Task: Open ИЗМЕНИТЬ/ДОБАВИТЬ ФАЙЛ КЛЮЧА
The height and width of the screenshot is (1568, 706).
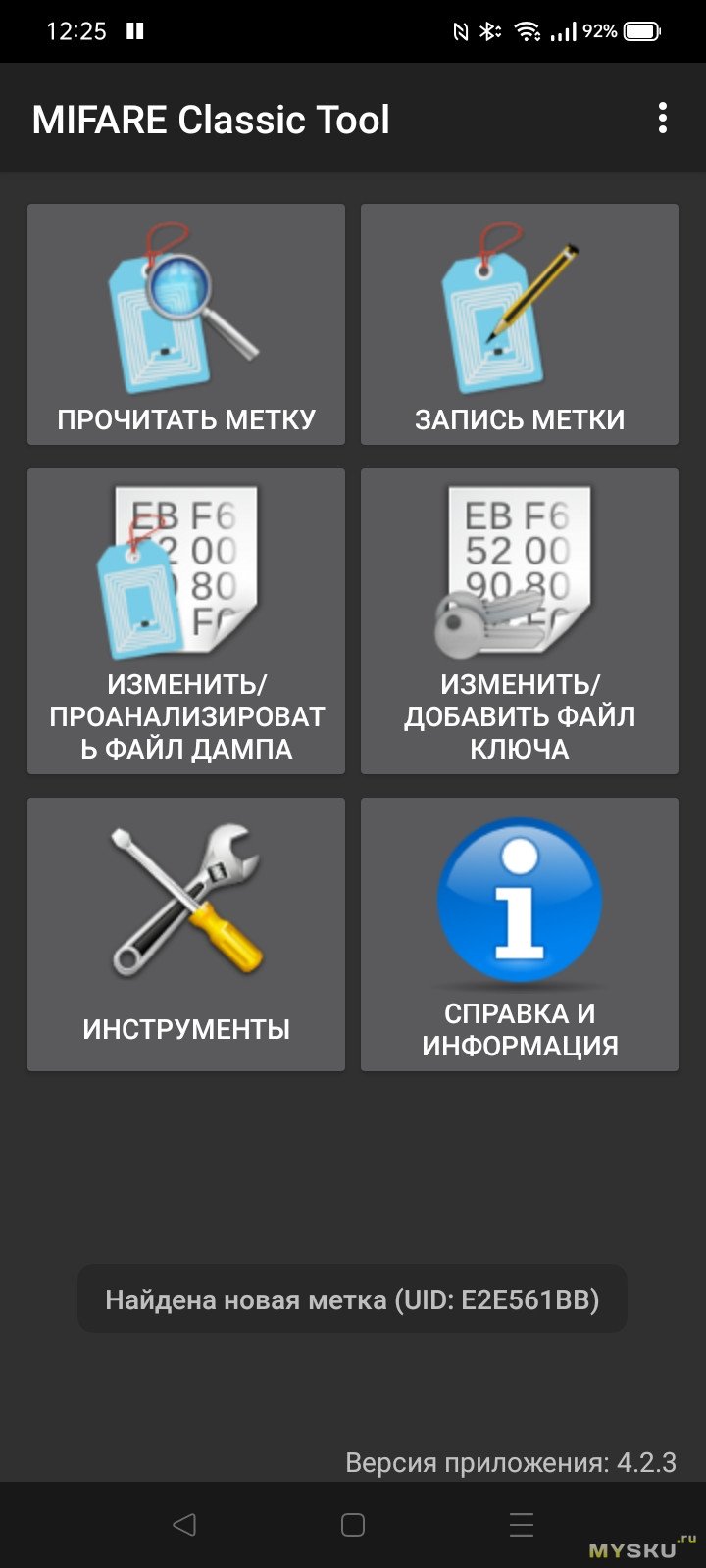Action: click(520, 621)
